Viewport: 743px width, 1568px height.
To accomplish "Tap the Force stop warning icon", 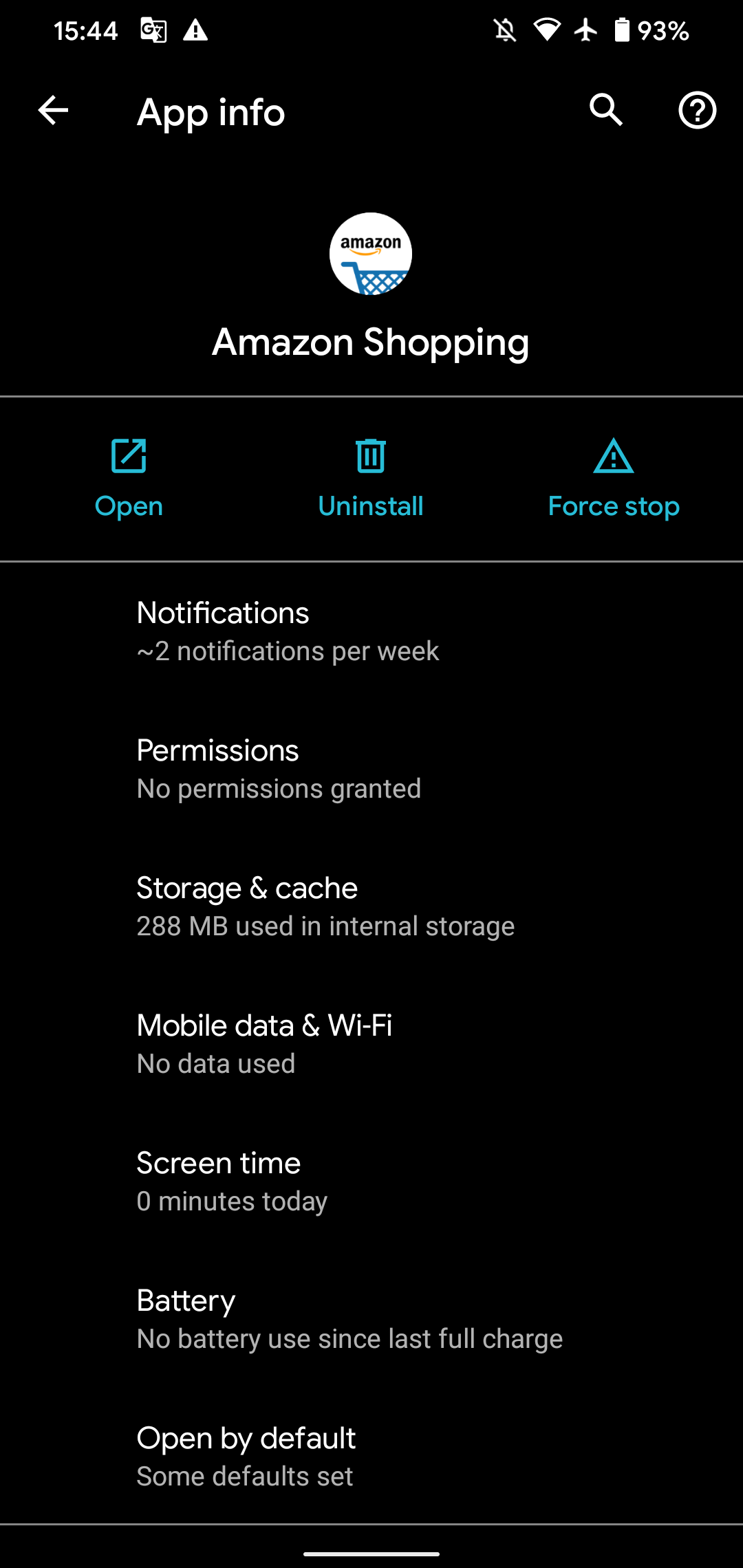I will point(612,457).
